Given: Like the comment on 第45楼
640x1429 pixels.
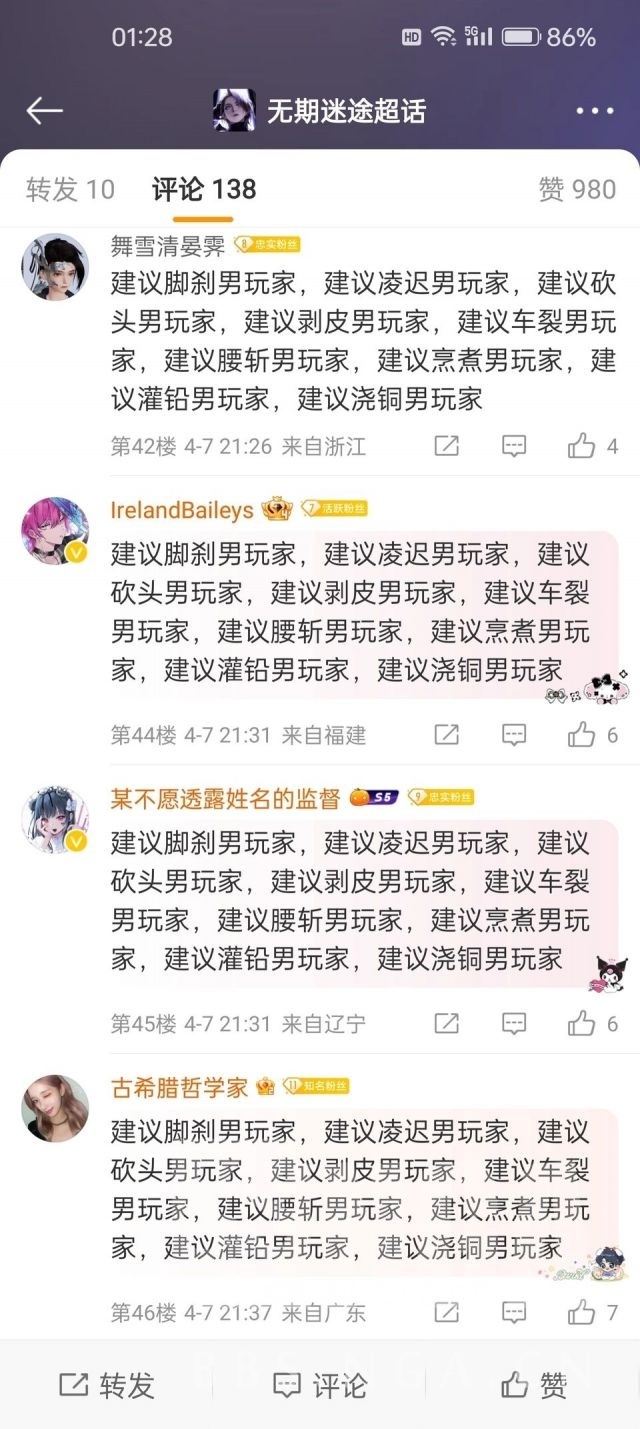Looking at the screenshot, I should pos(582,1023).
